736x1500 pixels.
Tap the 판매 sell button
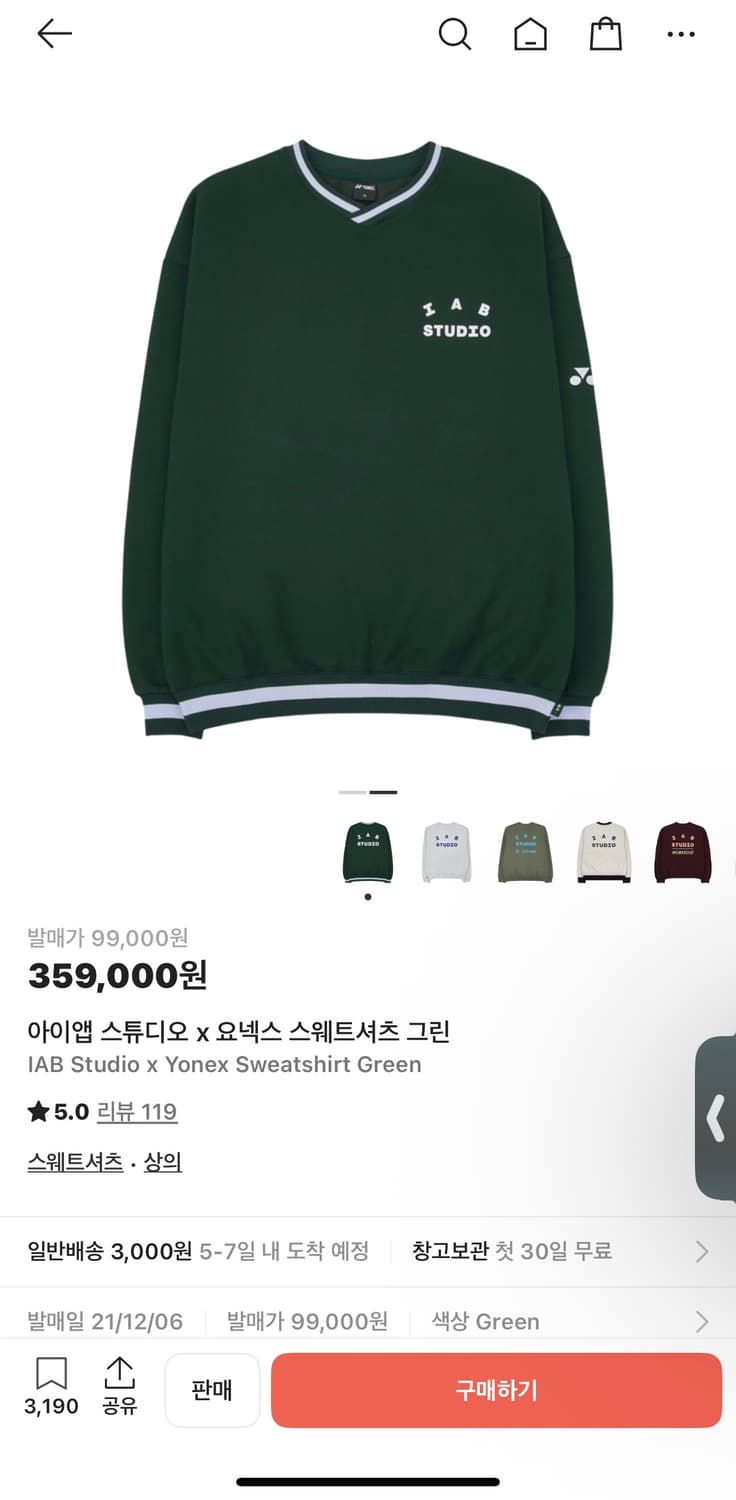tap(212, 1389)
